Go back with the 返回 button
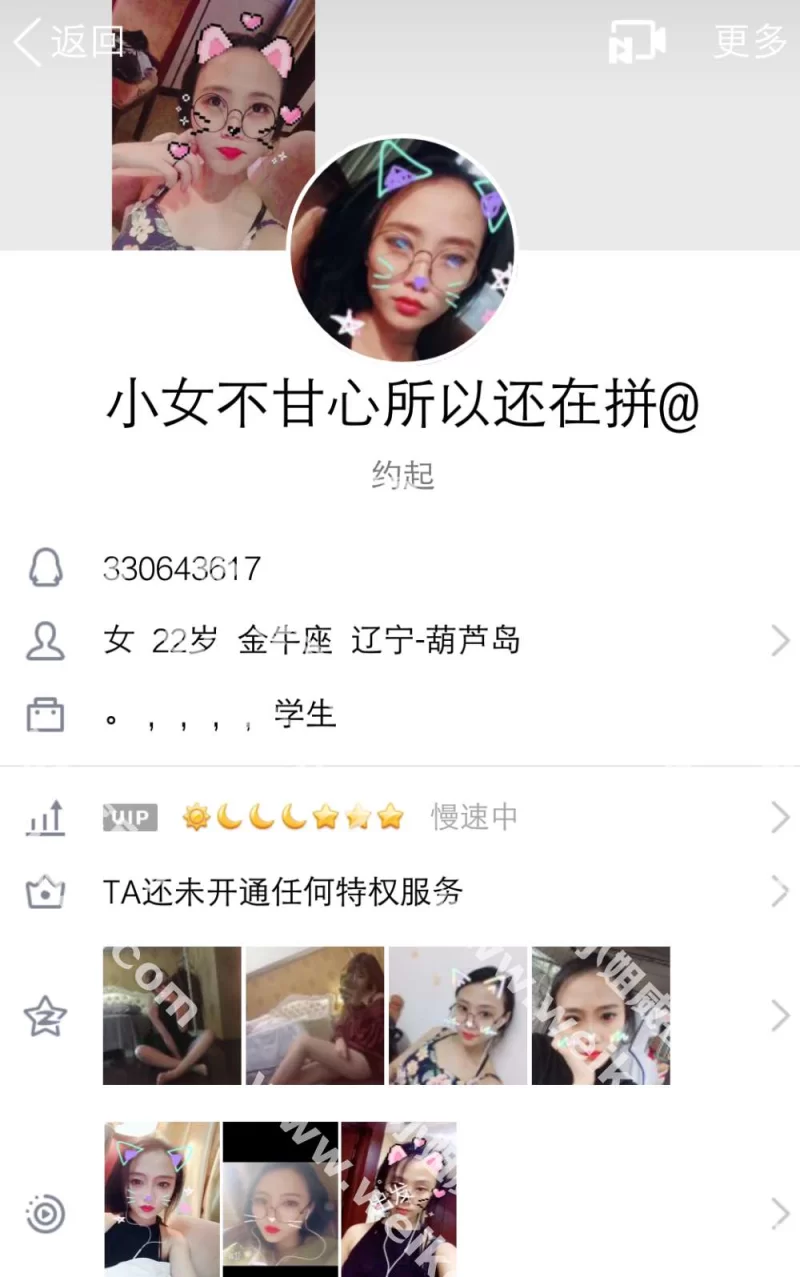800x1277 pixels. pos(68,42)
